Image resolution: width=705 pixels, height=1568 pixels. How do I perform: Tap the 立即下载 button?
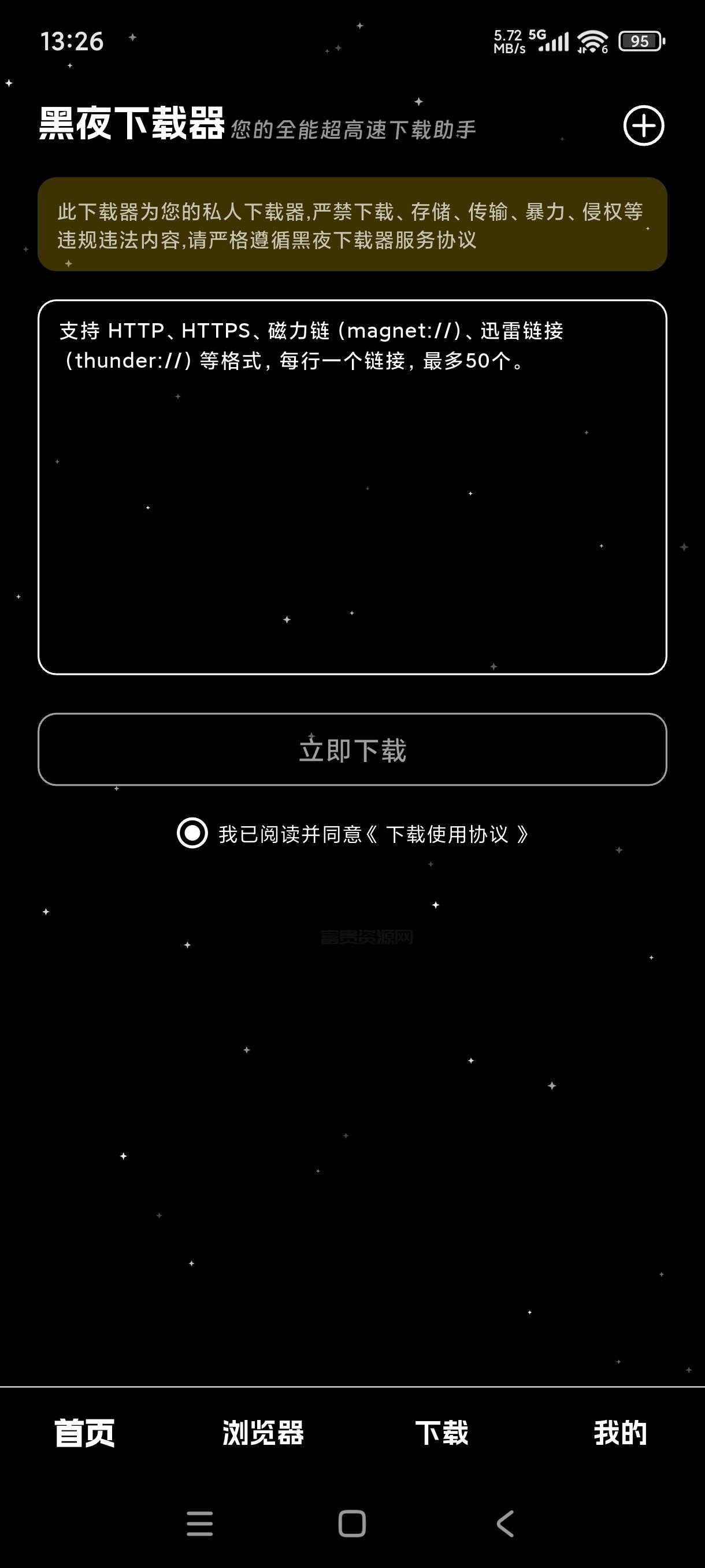[352, 749]
